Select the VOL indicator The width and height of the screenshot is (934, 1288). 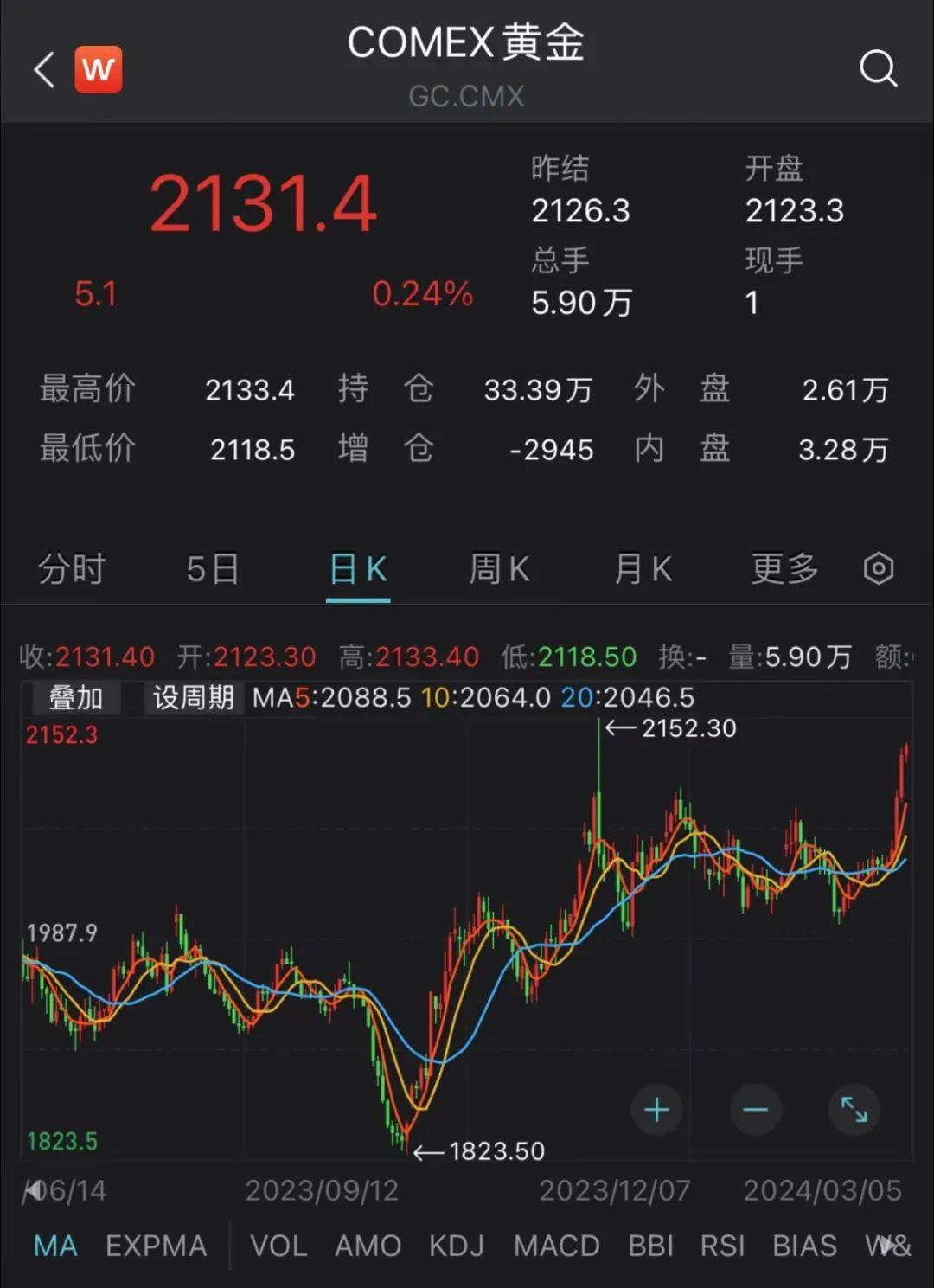click(x=278, y=1246)
